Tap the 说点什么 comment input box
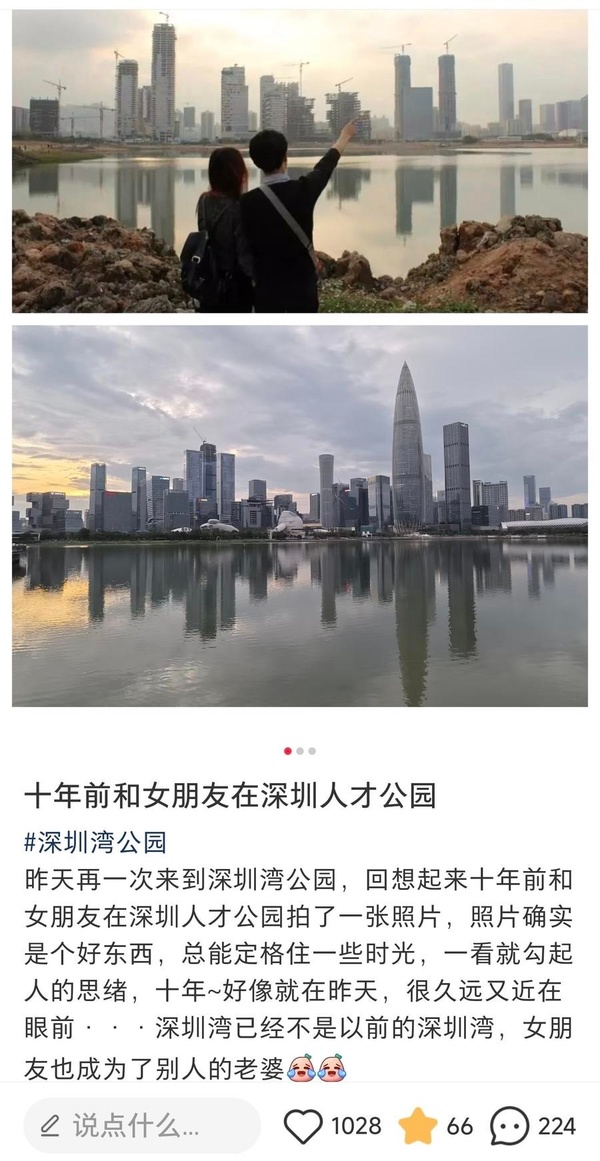 tap(141, 1126)
